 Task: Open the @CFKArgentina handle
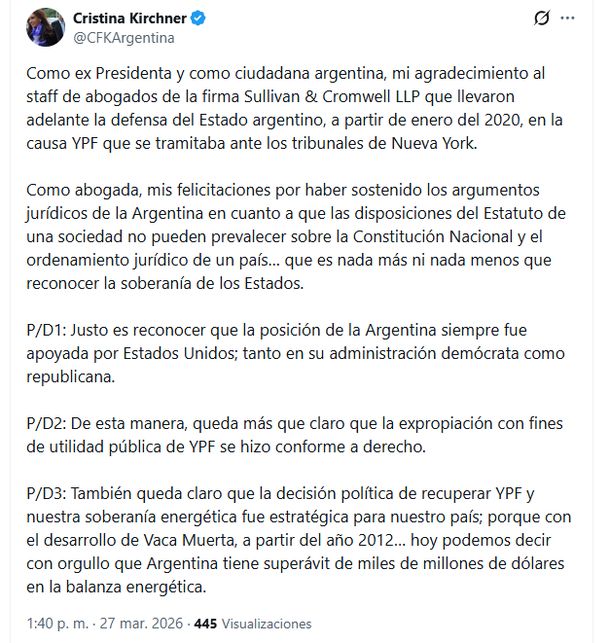(124, 38)
